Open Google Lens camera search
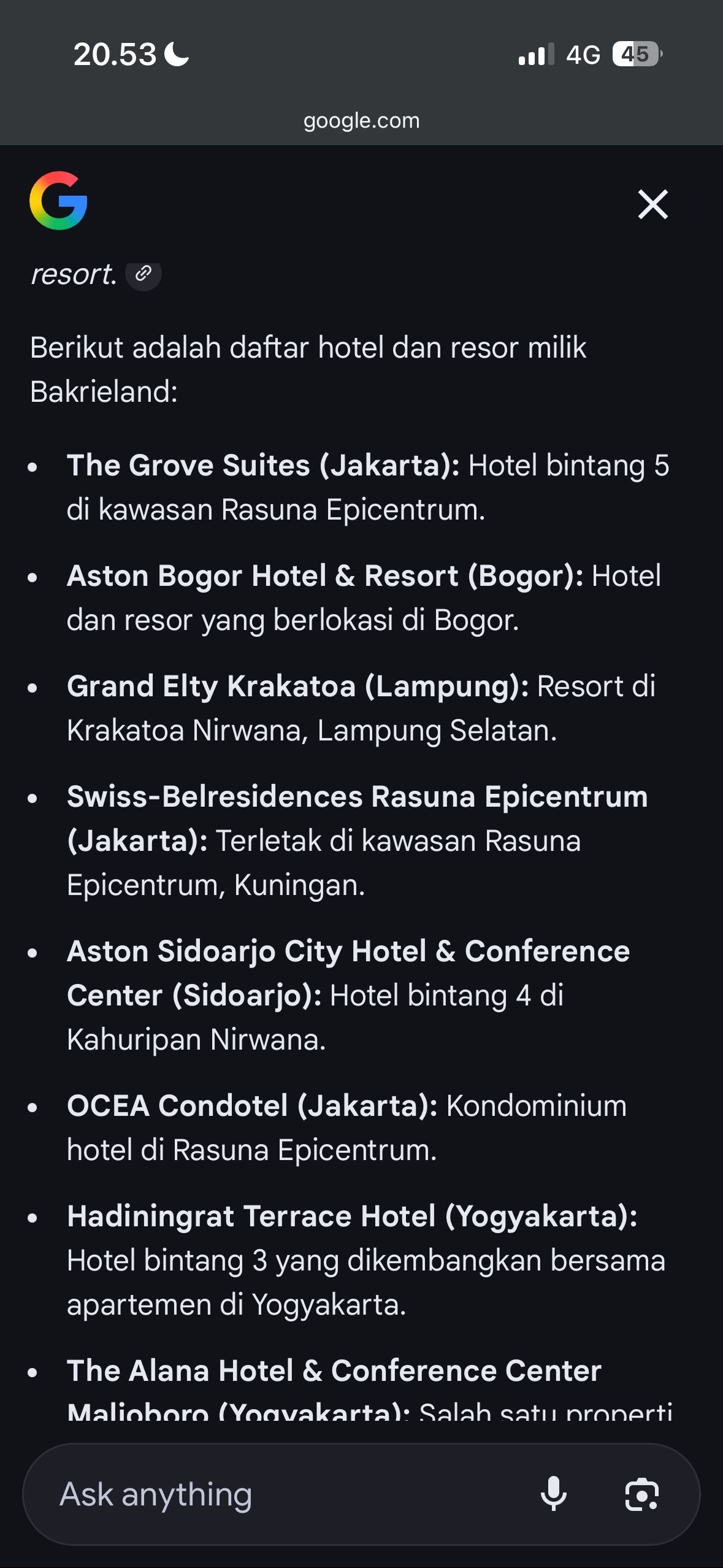This screenshot has width=723, height=1568. (641, 1494)
